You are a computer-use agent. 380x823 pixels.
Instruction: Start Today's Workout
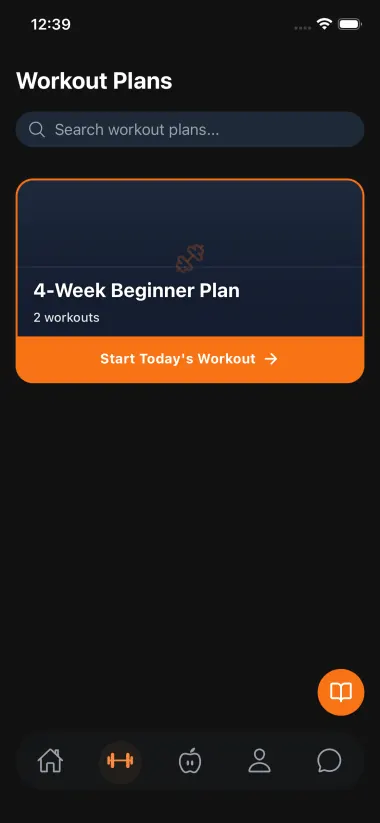click(x=189, y=359)
